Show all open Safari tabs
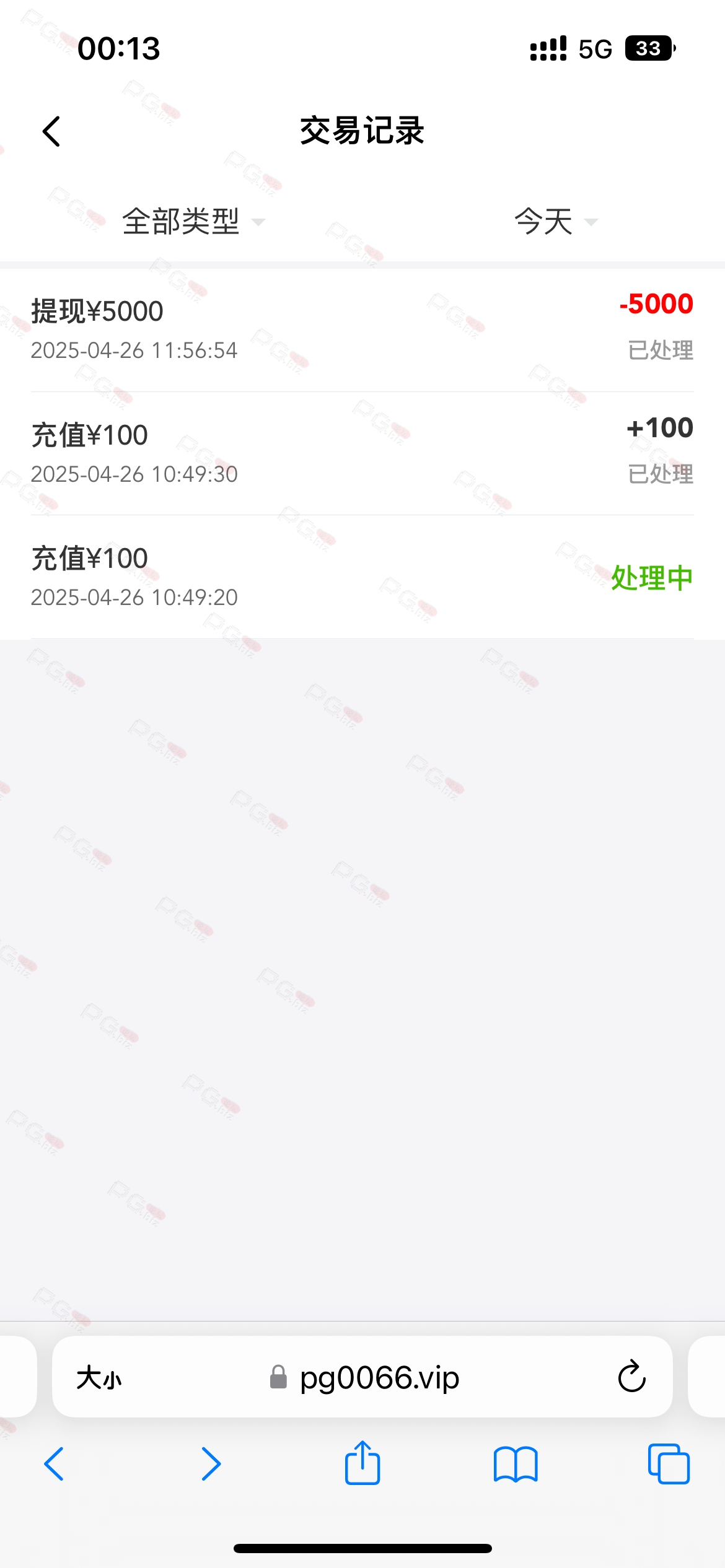Image resolution: width=725 pixels, height=1568 pixels. pyautogui.click(x=669, y=1464)
